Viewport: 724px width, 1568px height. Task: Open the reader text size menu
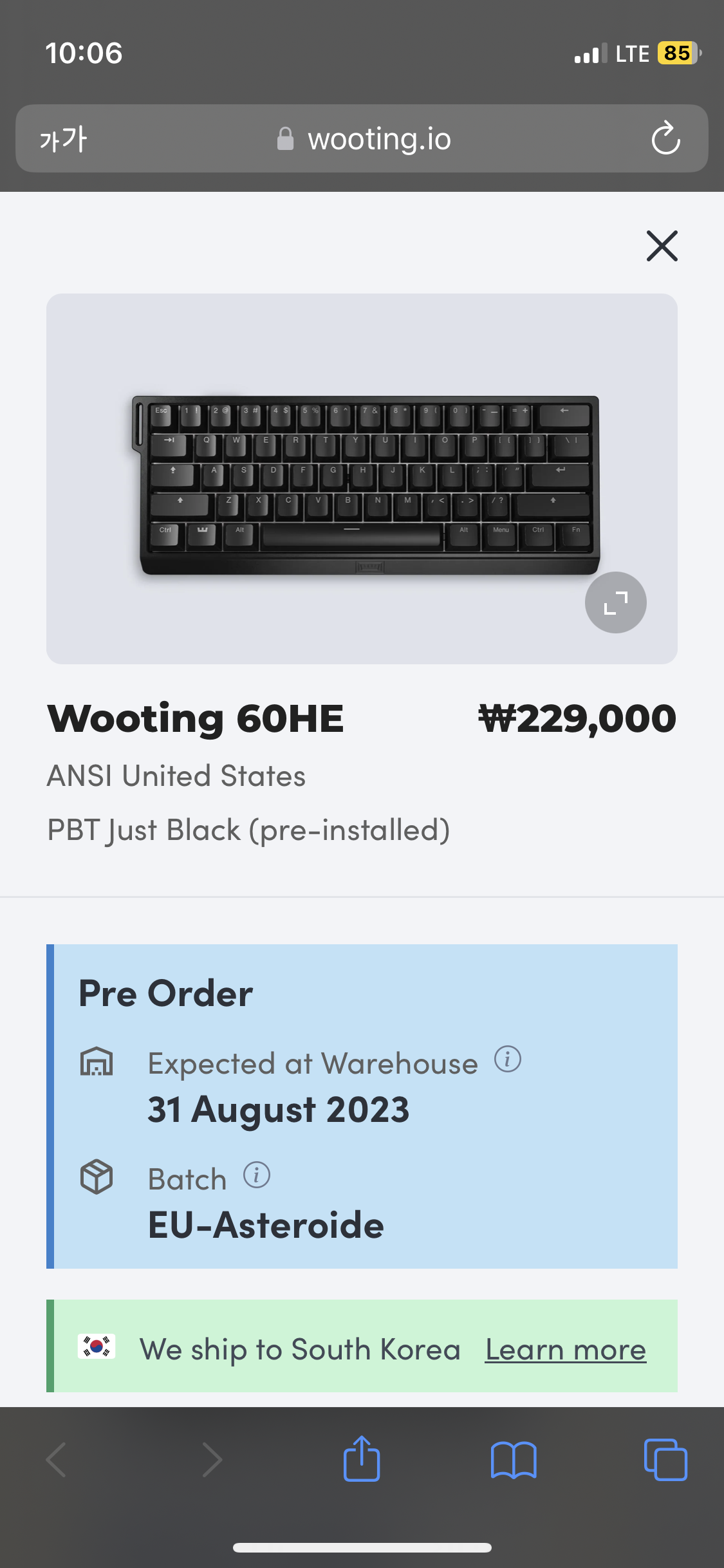click(63, 138)
